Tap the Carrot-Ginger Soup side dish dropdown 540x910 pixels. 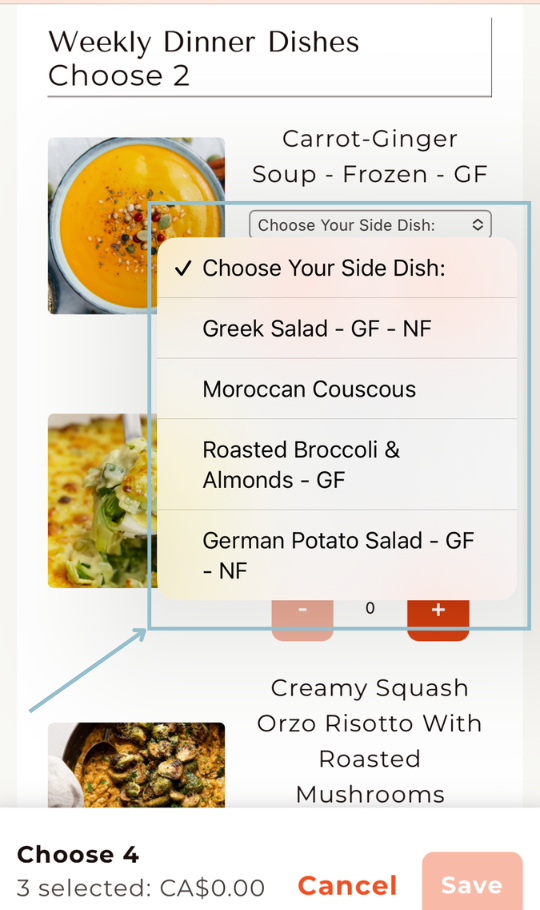pyautogui.click(x=370, y=225)
